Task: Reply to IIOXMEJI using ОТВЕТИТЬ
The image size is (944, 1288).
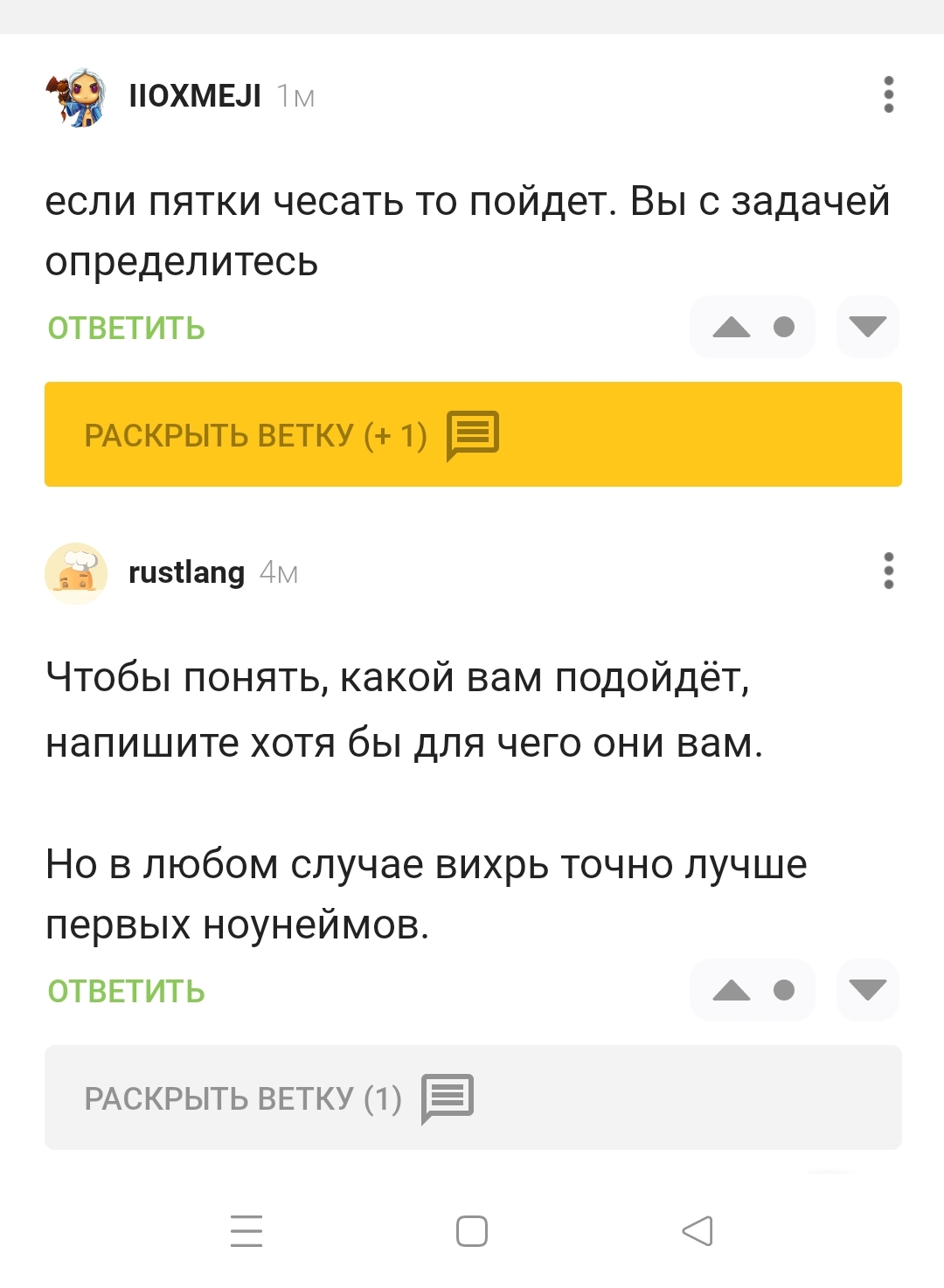Action: tap(127, 328)
